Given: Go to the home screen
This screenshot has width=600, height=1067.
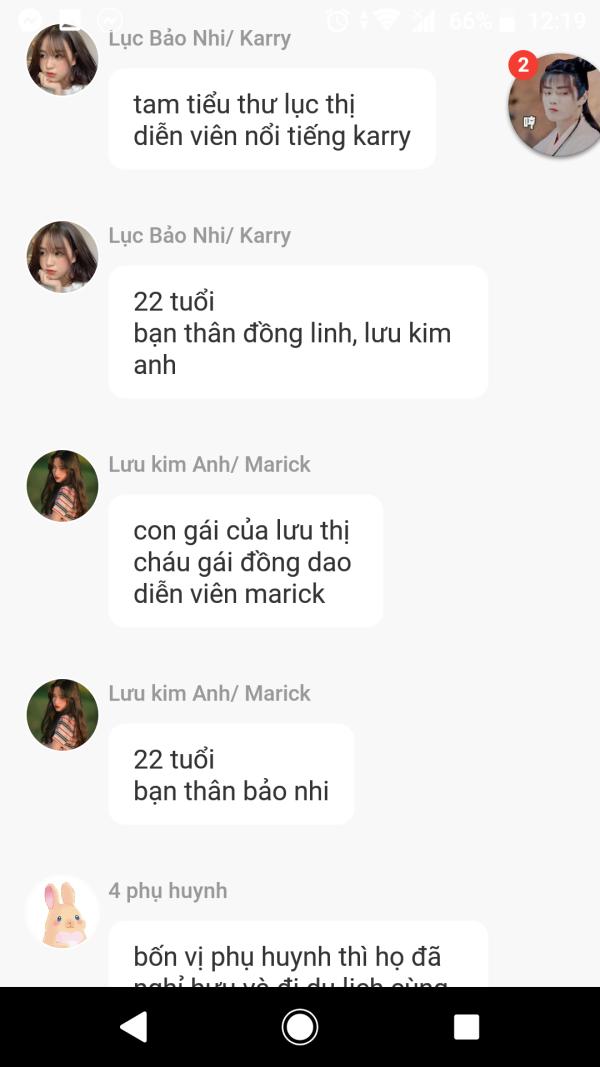Looking at the screenshot, I should tap(300, 1026).
